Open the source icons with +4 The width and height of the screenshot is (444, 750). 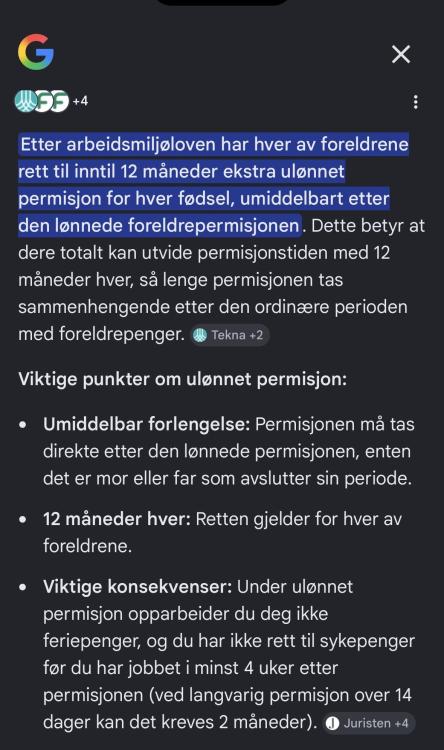tap(51, 101)
